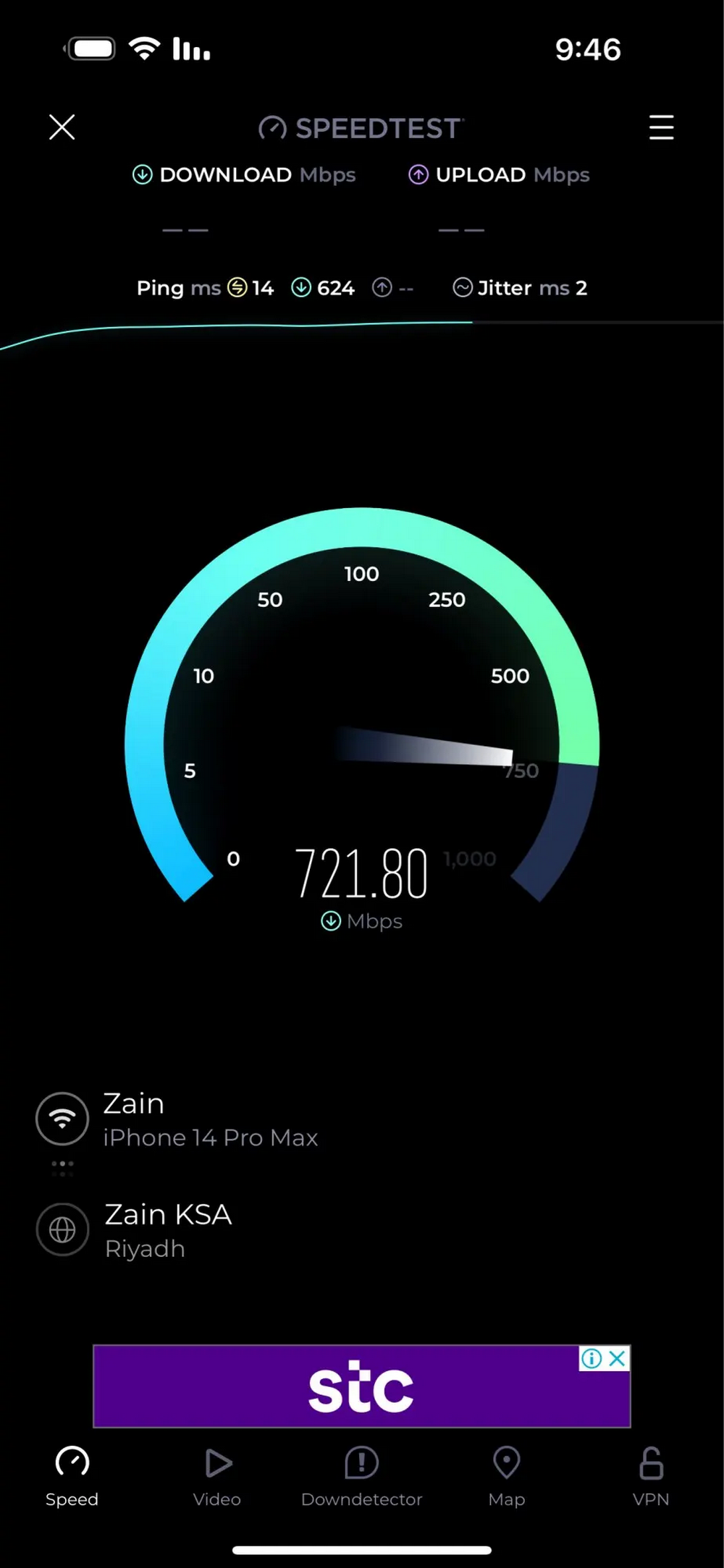724x1568 pixels.
Task: Close the stc ad banner
Action: coord(618,1358)
